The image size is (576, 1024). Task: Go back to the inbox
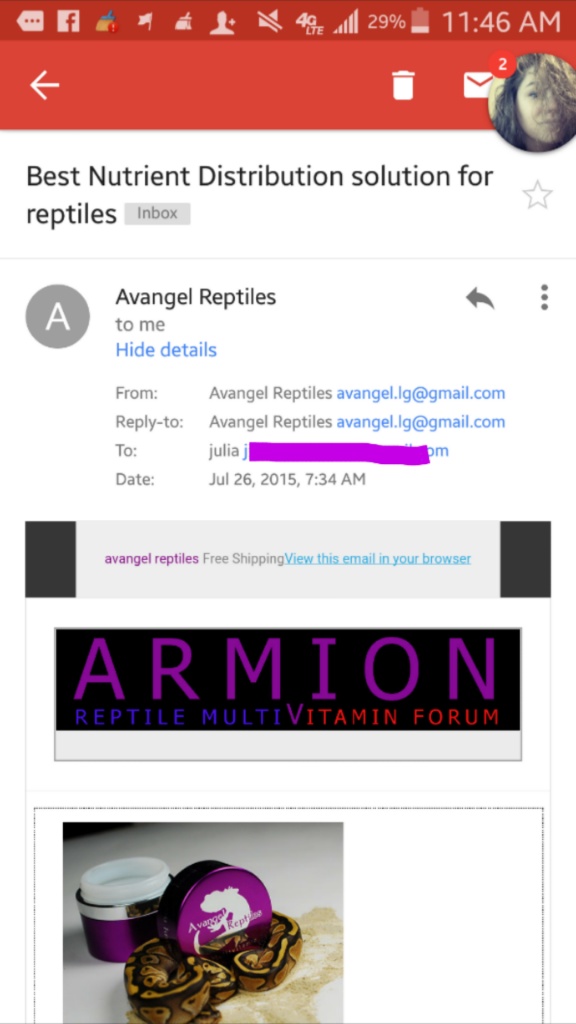pyautogui.click(x=44, y=85)
